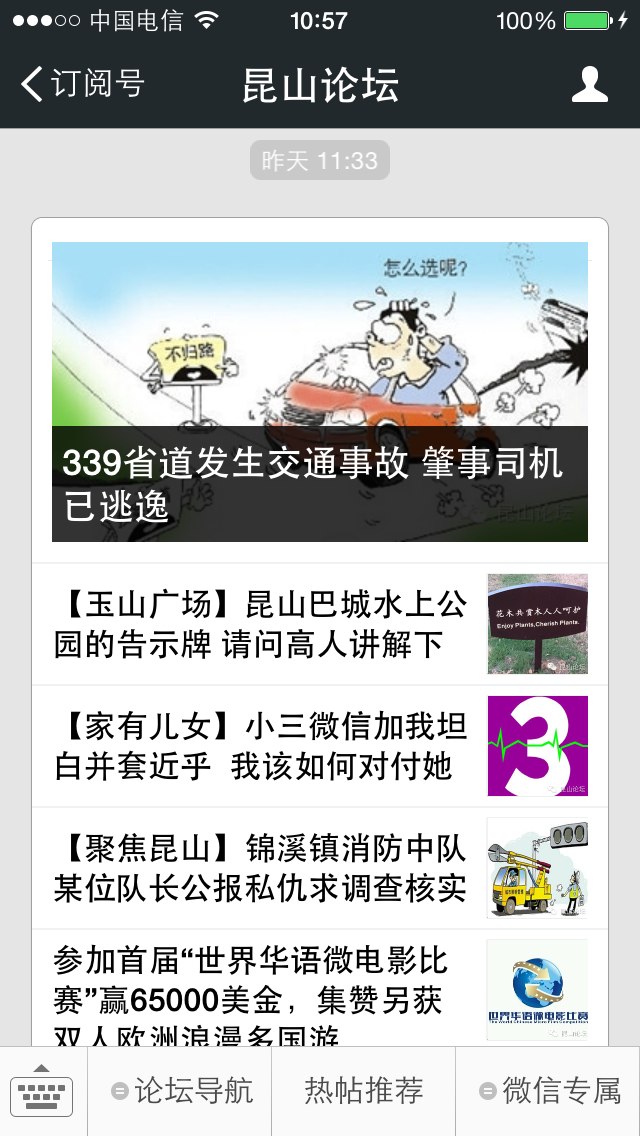Switch to keyboard input mode
The image size is (640, 1136).
[x=42, y=1091]
